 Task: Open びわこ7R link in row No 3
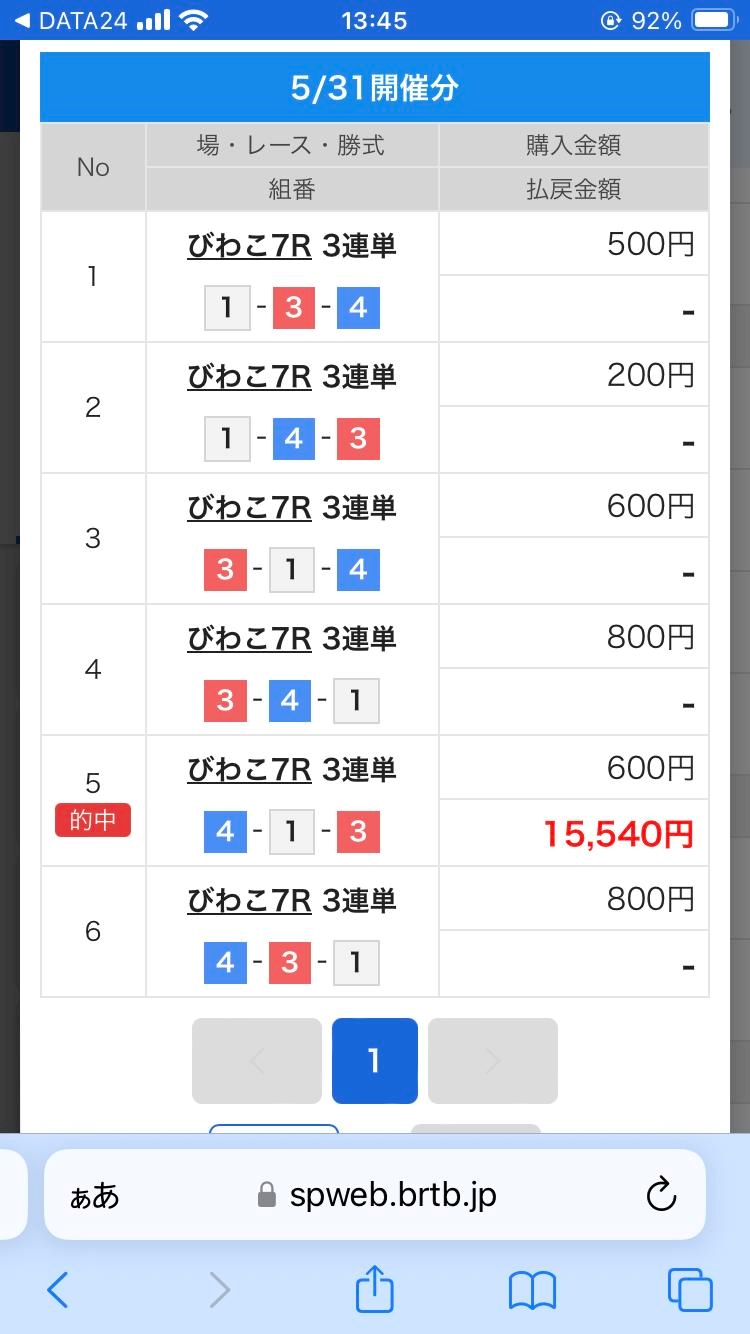click(x=249, y=507)
